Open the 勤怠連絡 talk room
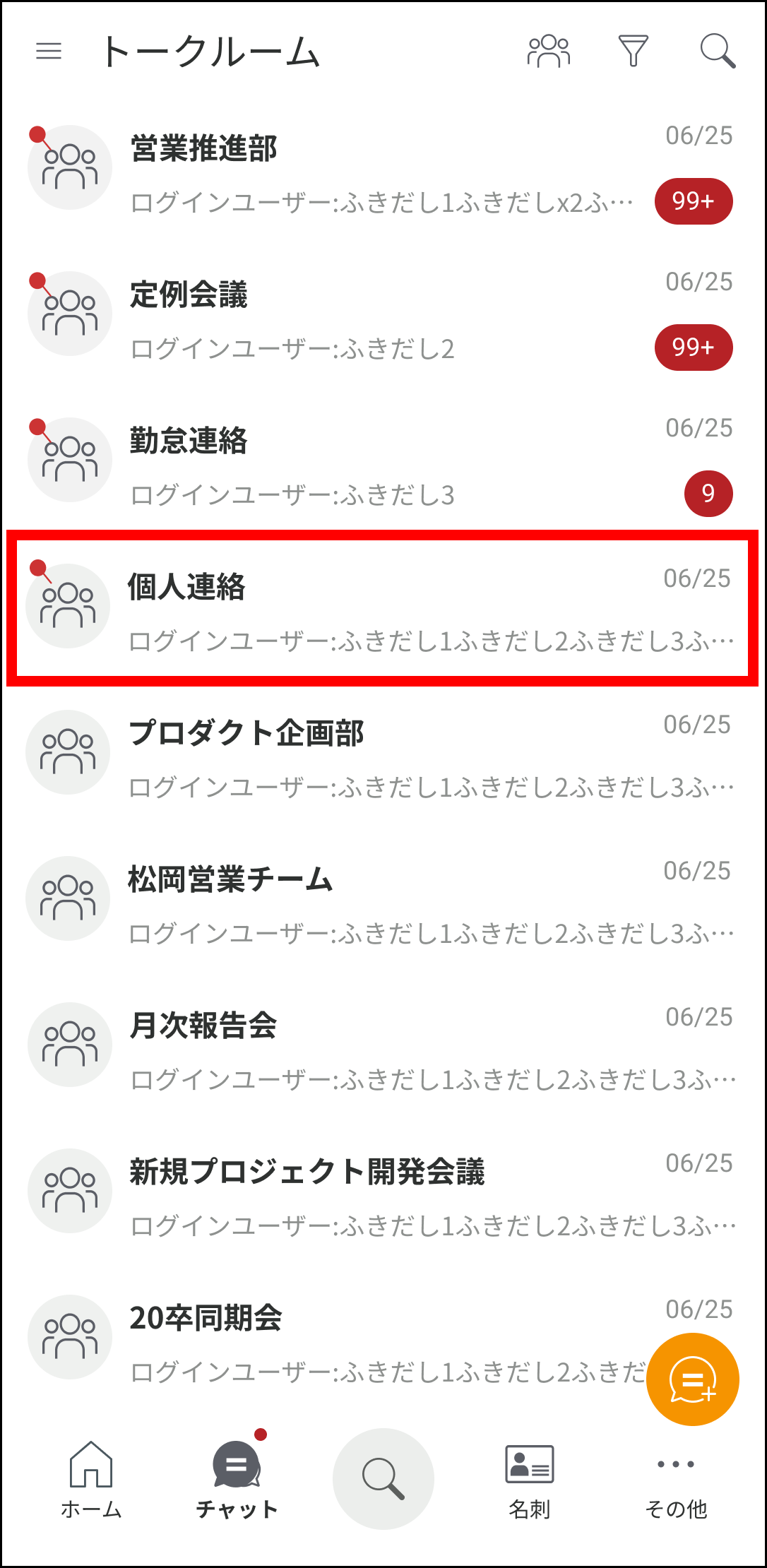The height and width of the screenshot is (1568, 767). coord(381,465)
